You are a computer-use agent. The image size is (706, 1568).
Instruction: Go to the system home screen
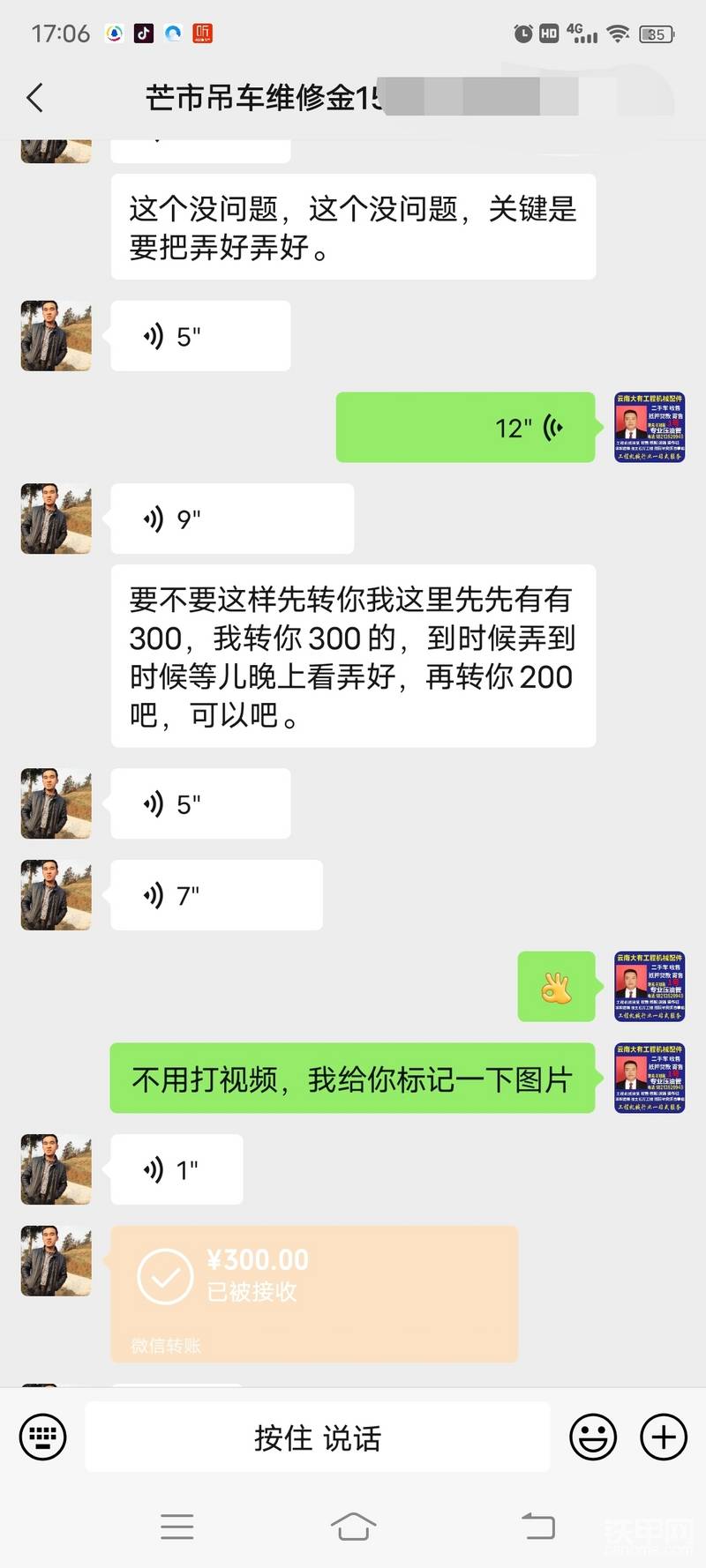click(353, 1526)
